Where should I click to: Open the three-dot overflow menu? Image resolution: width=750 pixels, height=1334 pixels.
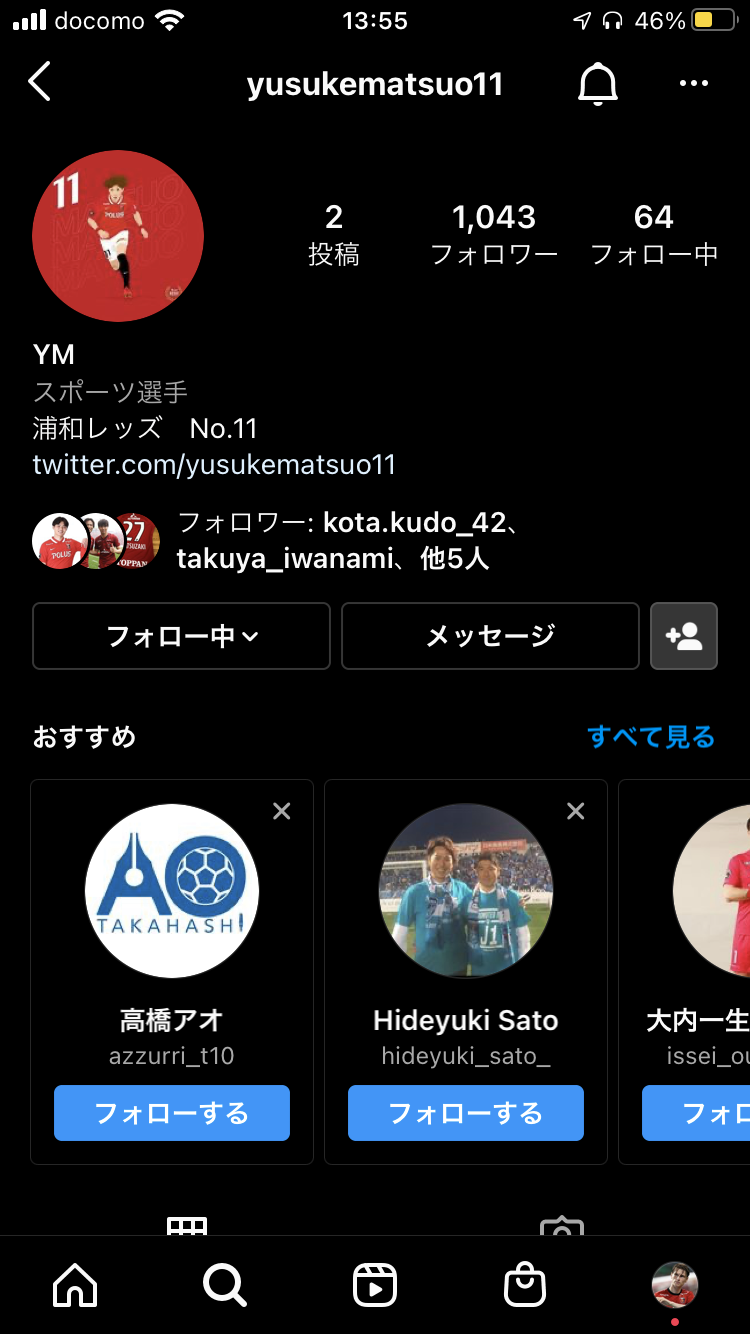693,84
